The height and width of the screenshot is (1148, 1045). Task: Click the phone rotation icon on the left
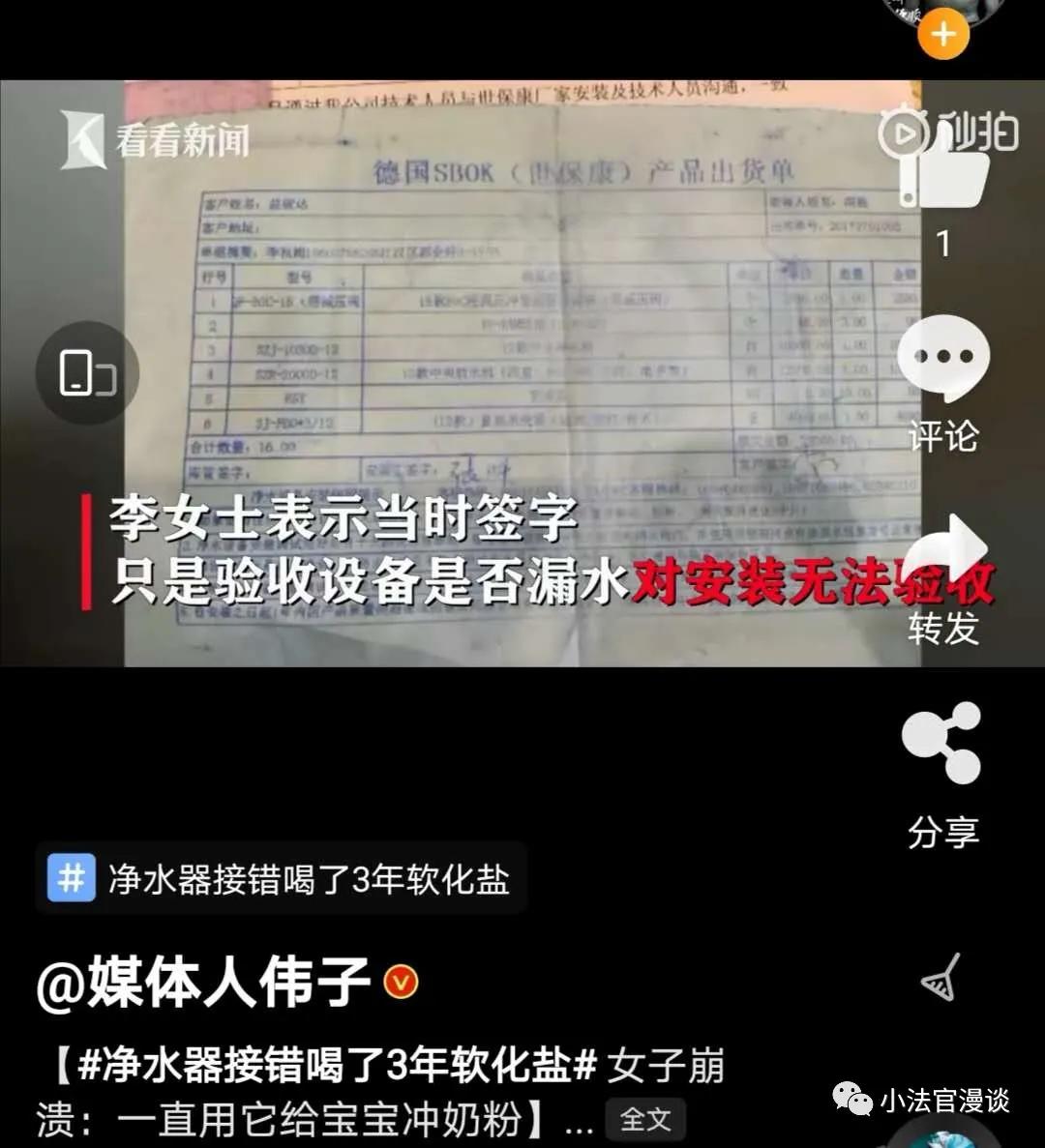pyautogui.click(x=85, y=373)
